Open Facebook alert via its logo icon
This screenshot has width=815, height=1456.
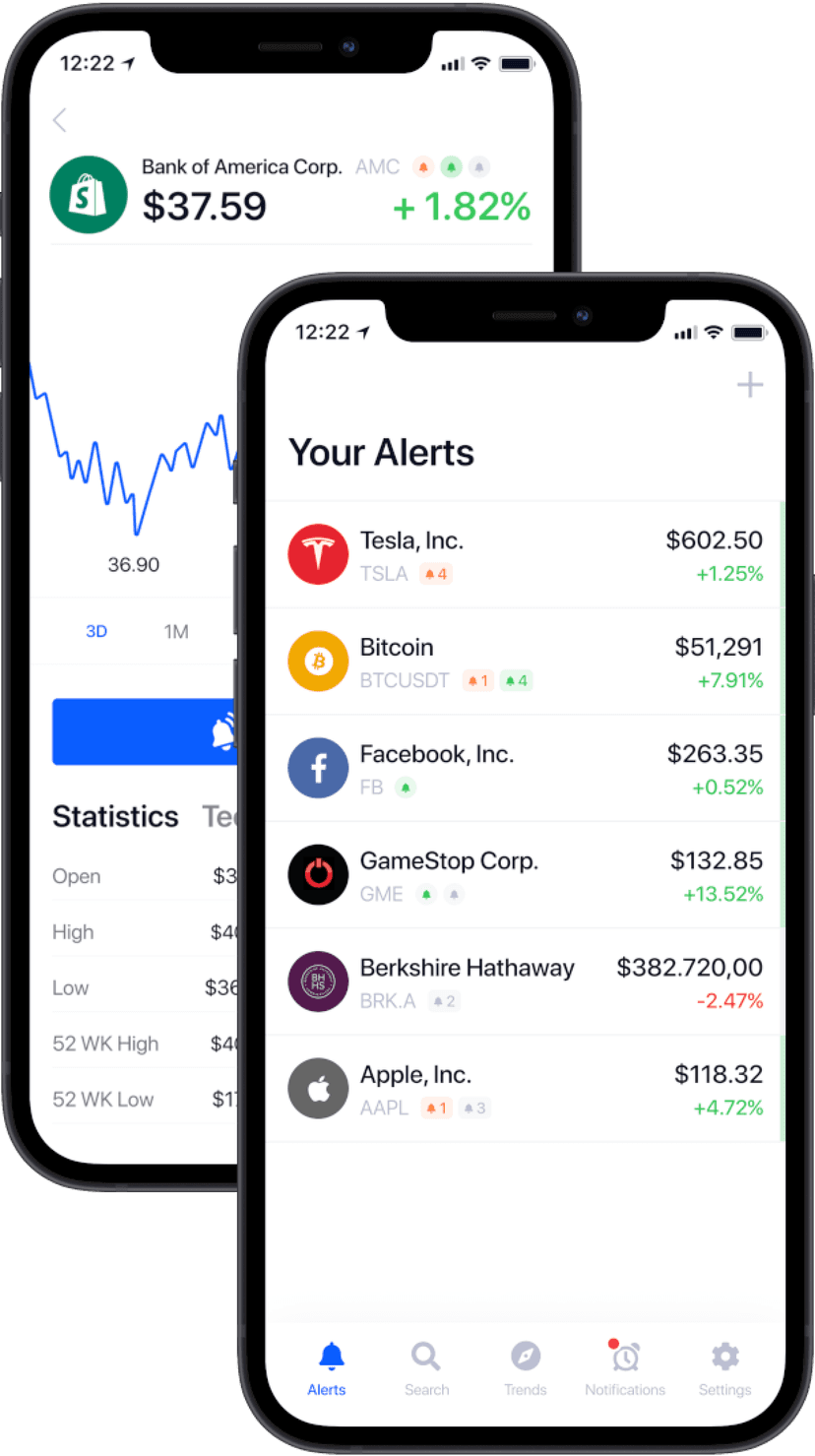[318, 767]
